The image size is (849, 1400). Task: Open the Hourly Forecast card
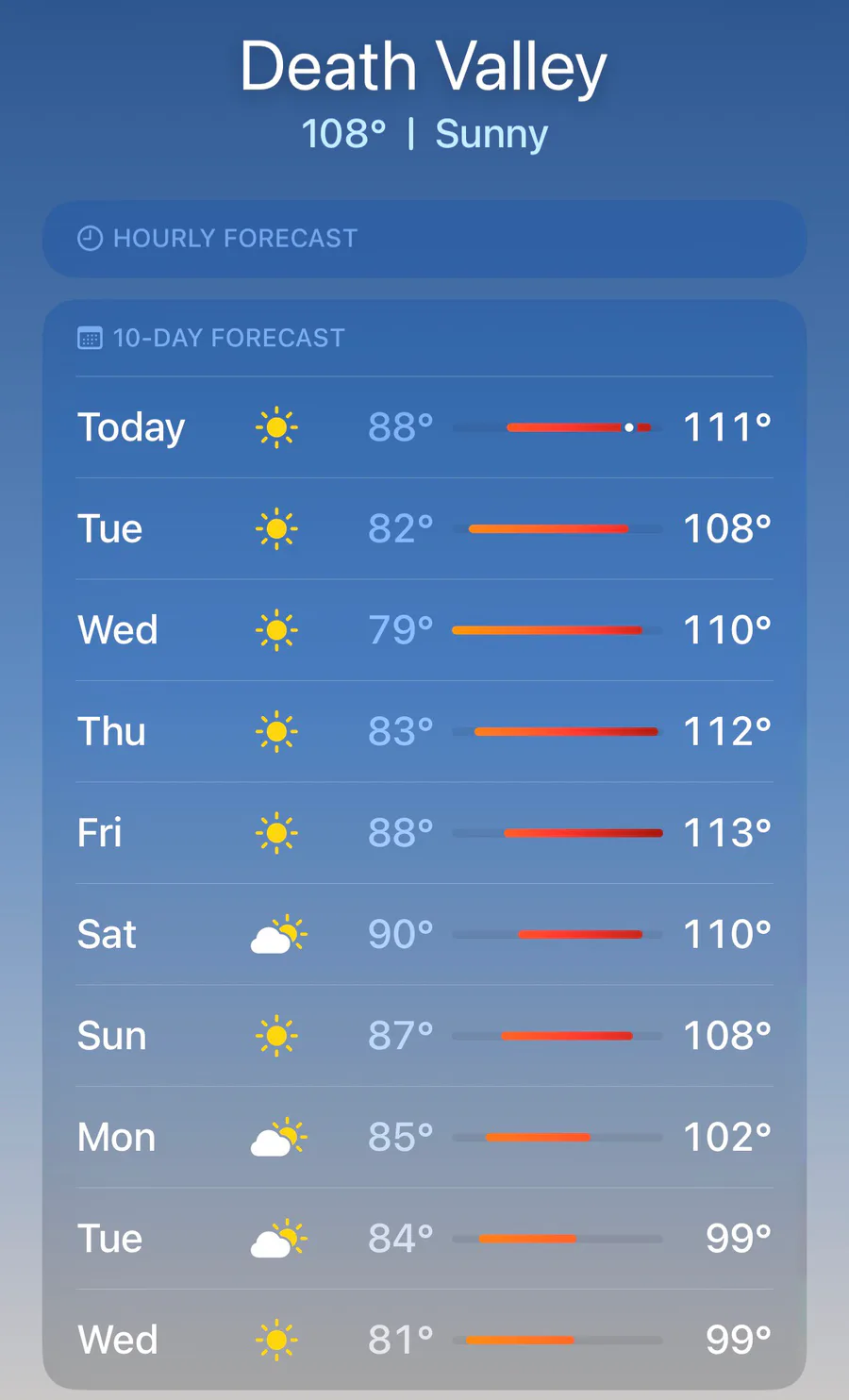[424, 239]
